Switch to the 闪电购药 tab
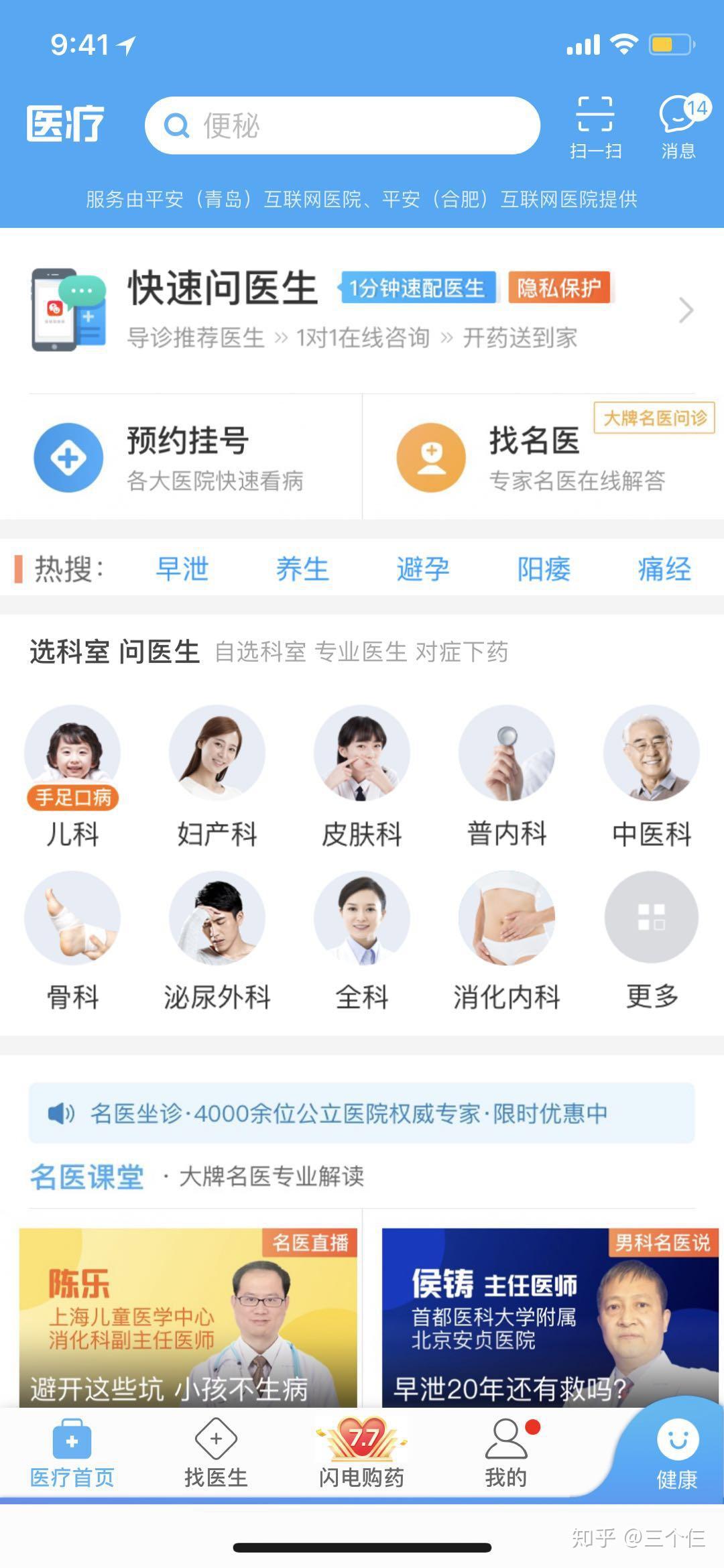The image size is (724, 1568). coord(361,1452)
